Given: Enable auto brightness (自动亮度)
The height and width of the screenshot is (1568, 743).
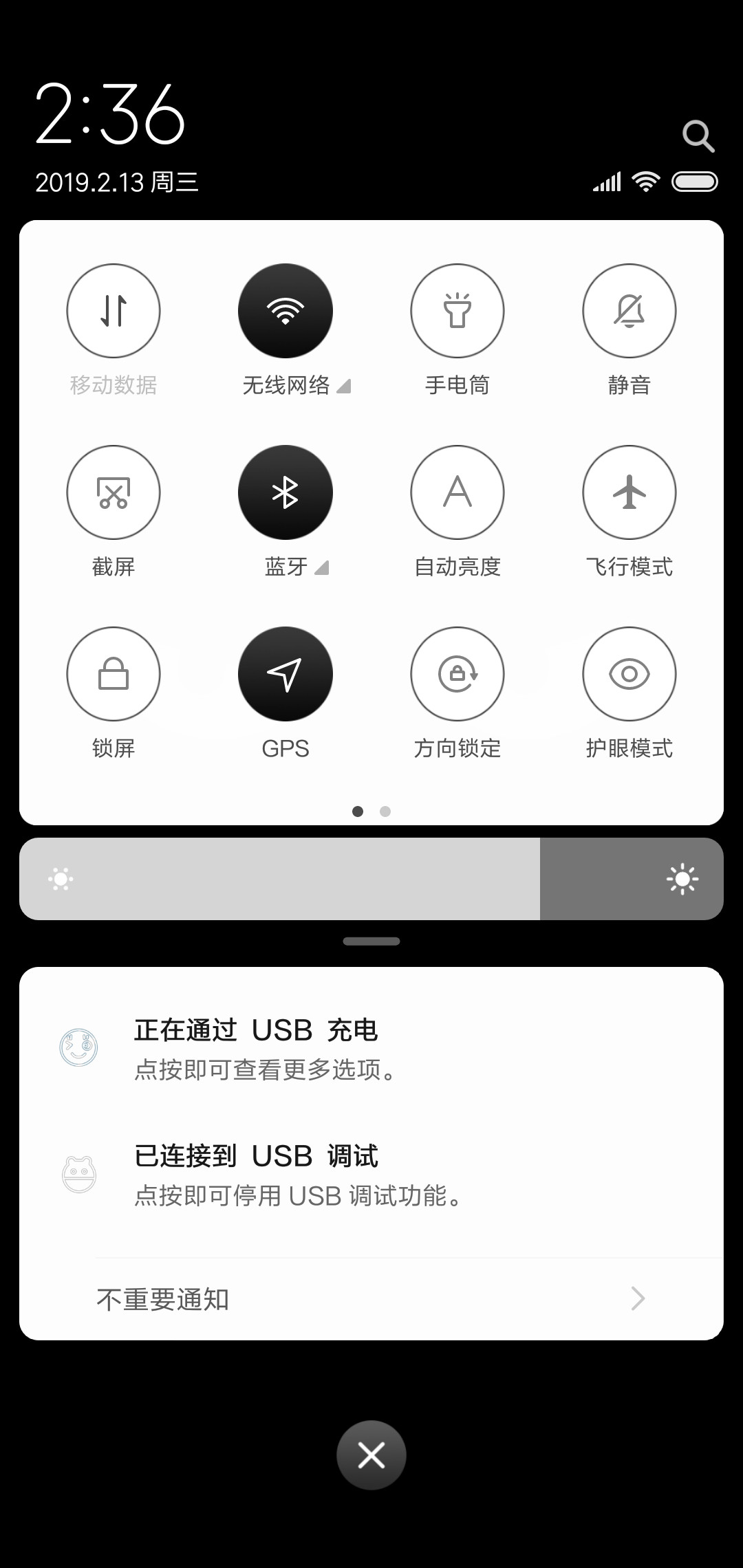Looking at the screenshot, I should click(457, 492).
